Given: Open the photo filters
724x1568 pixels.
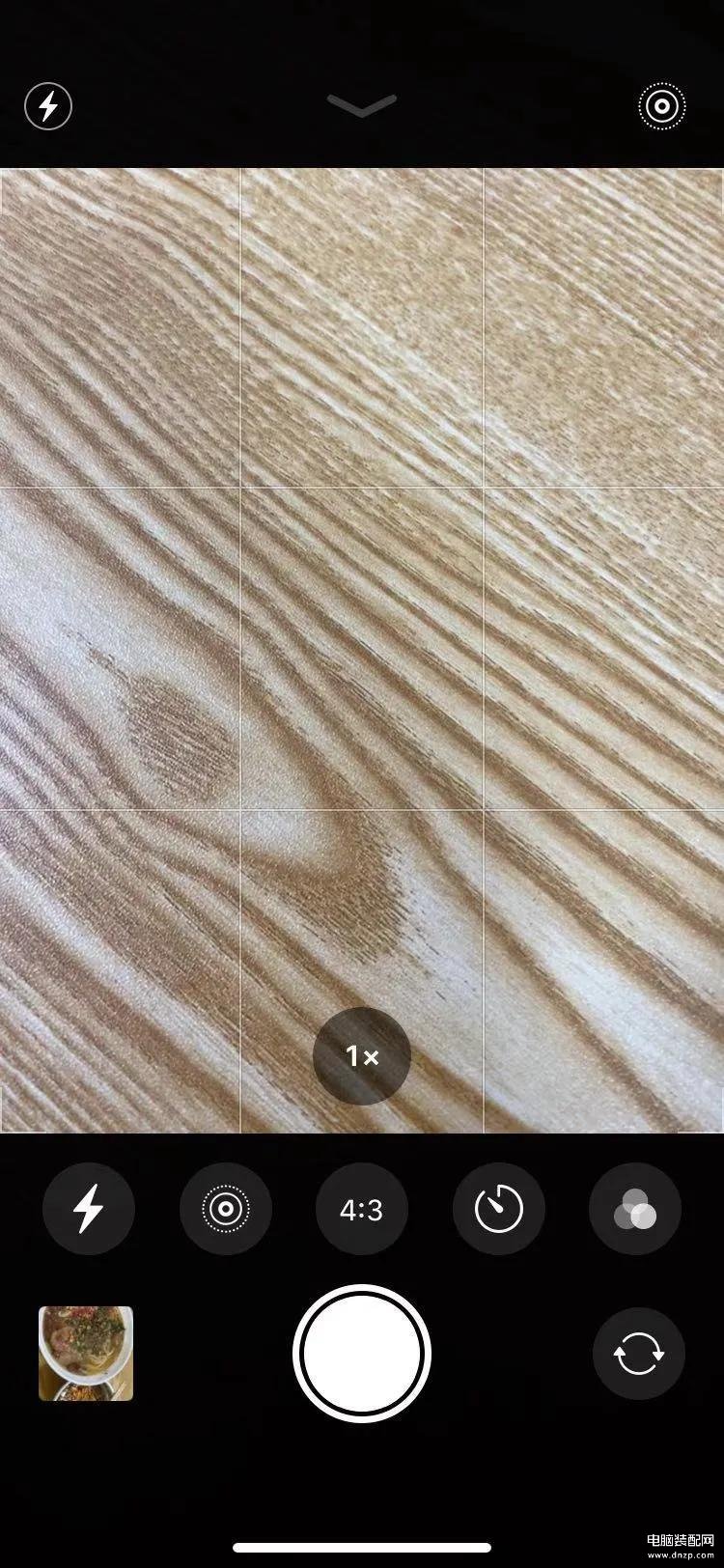Looking at the screenshot, I should click(x=635, y=1209).
